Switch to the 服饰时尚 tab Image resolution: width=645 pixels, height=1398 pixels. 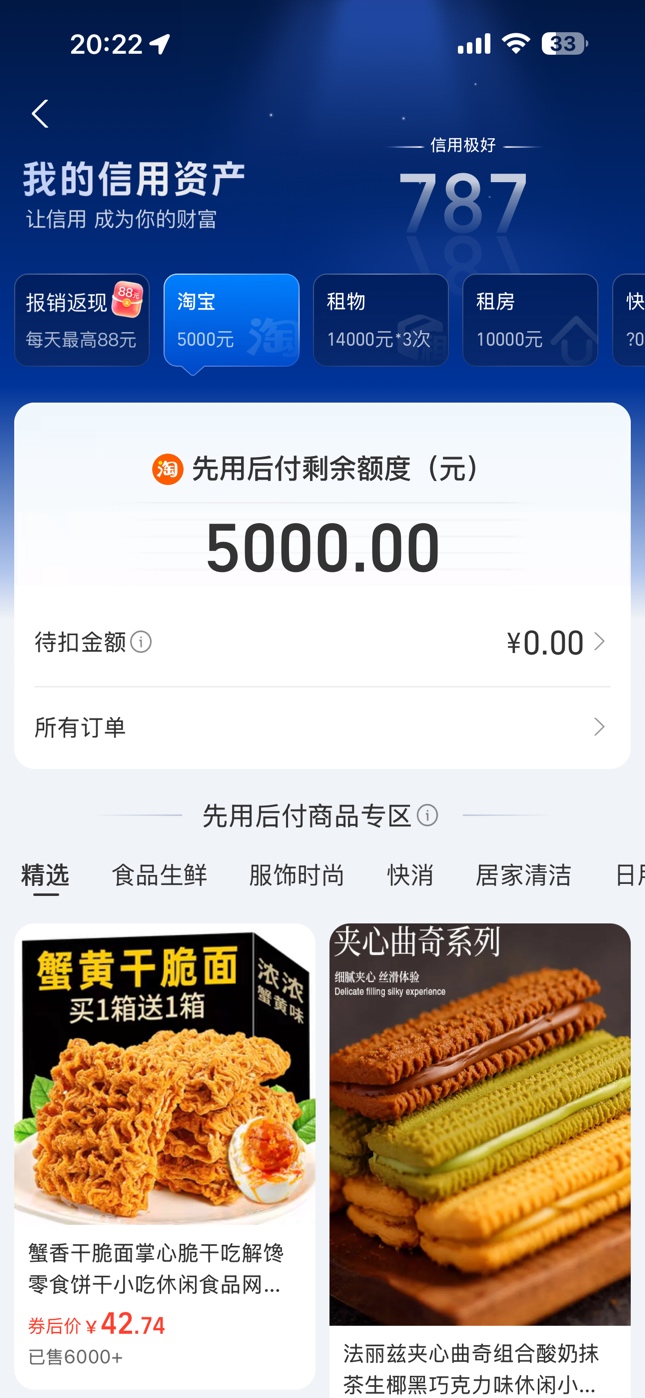point(296,876)
